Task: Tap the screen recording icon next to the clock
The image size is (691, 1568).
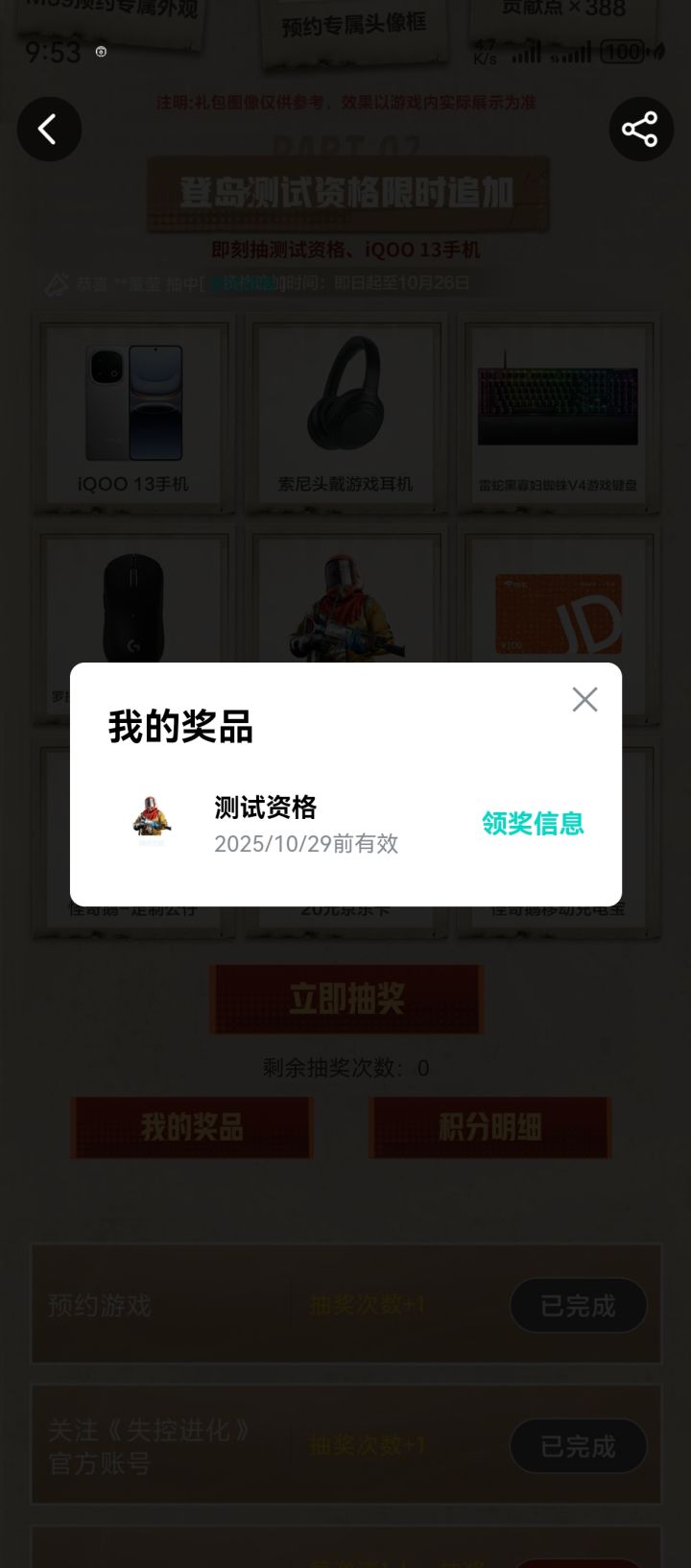Action: [x=101, y=53]
